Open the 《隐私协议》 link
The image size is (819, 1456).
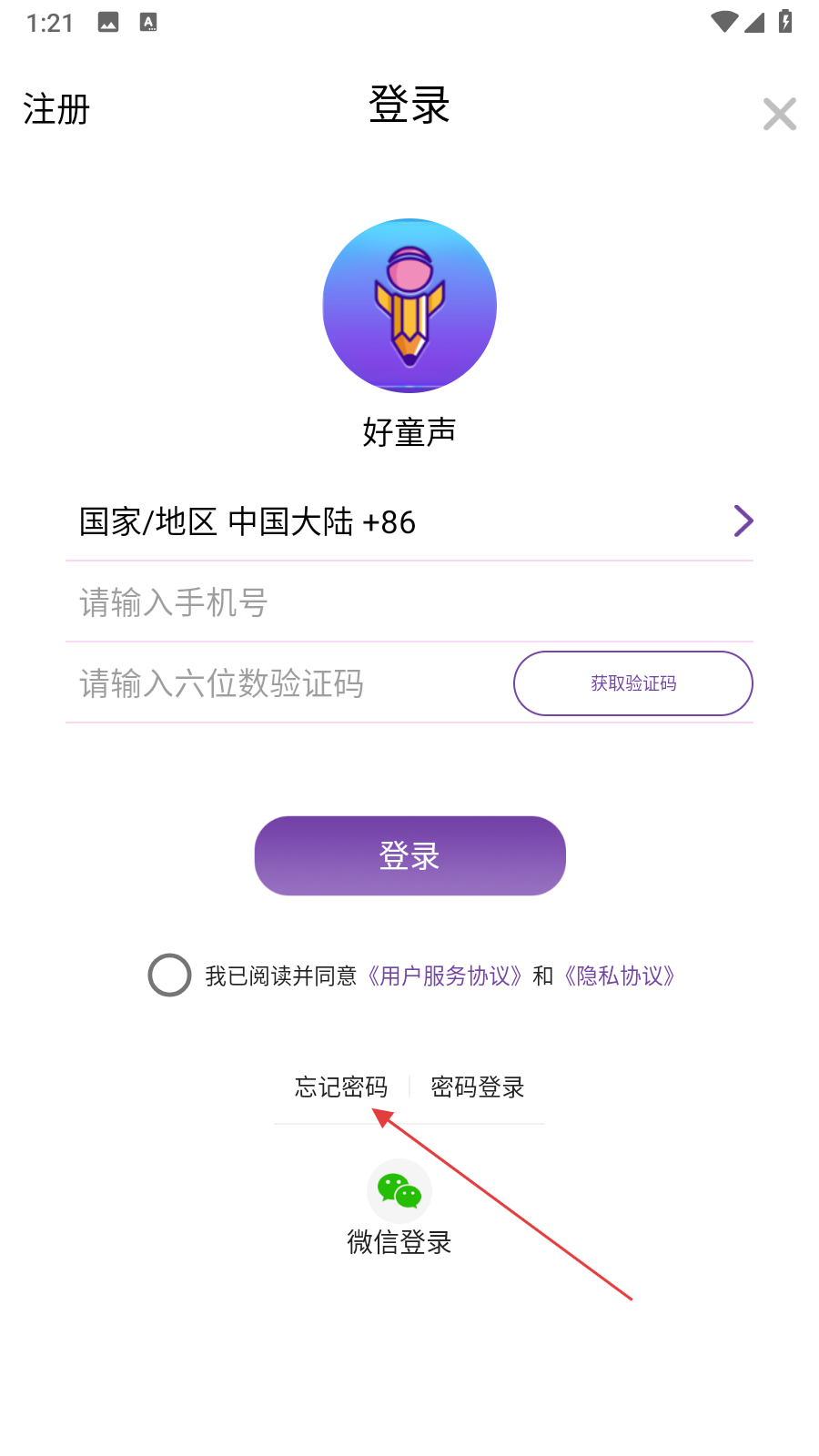tap(621, 976)
